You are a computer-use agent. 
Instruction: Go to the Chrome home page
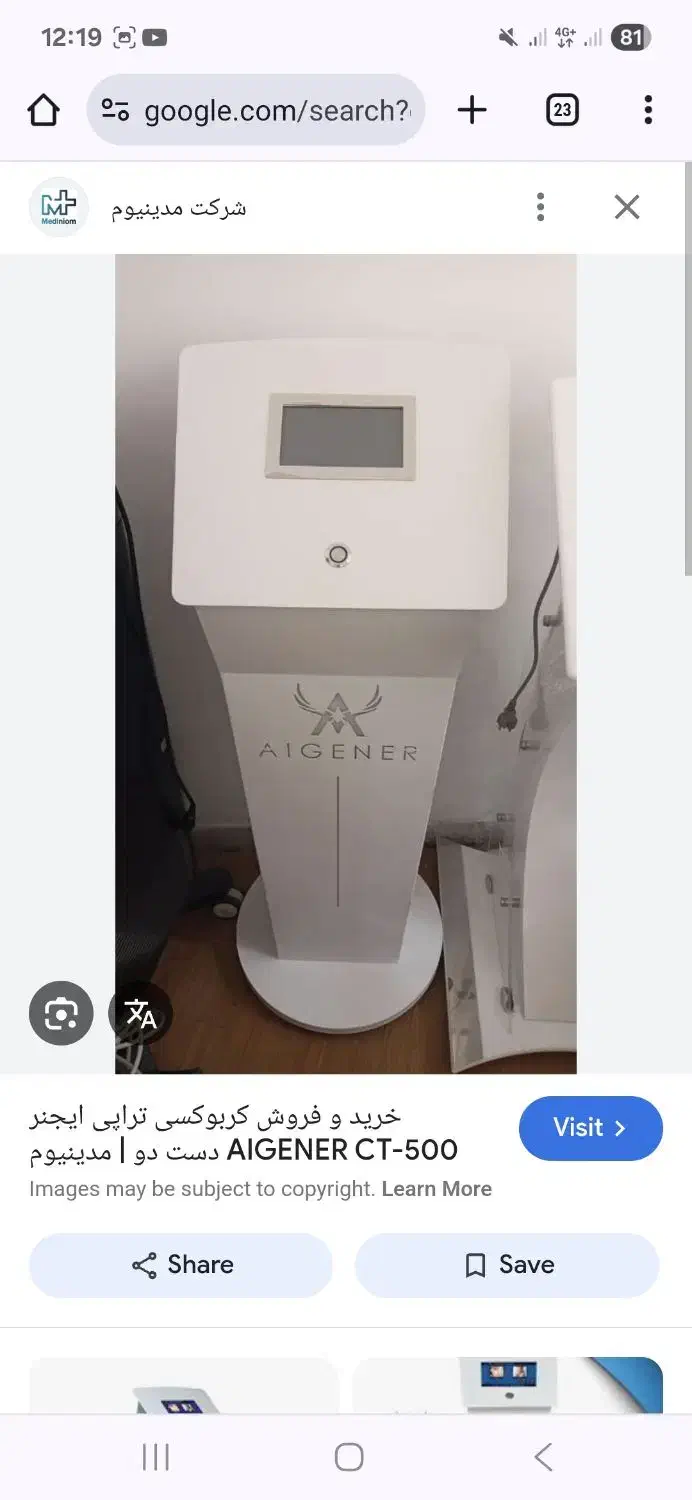point(44,110)
